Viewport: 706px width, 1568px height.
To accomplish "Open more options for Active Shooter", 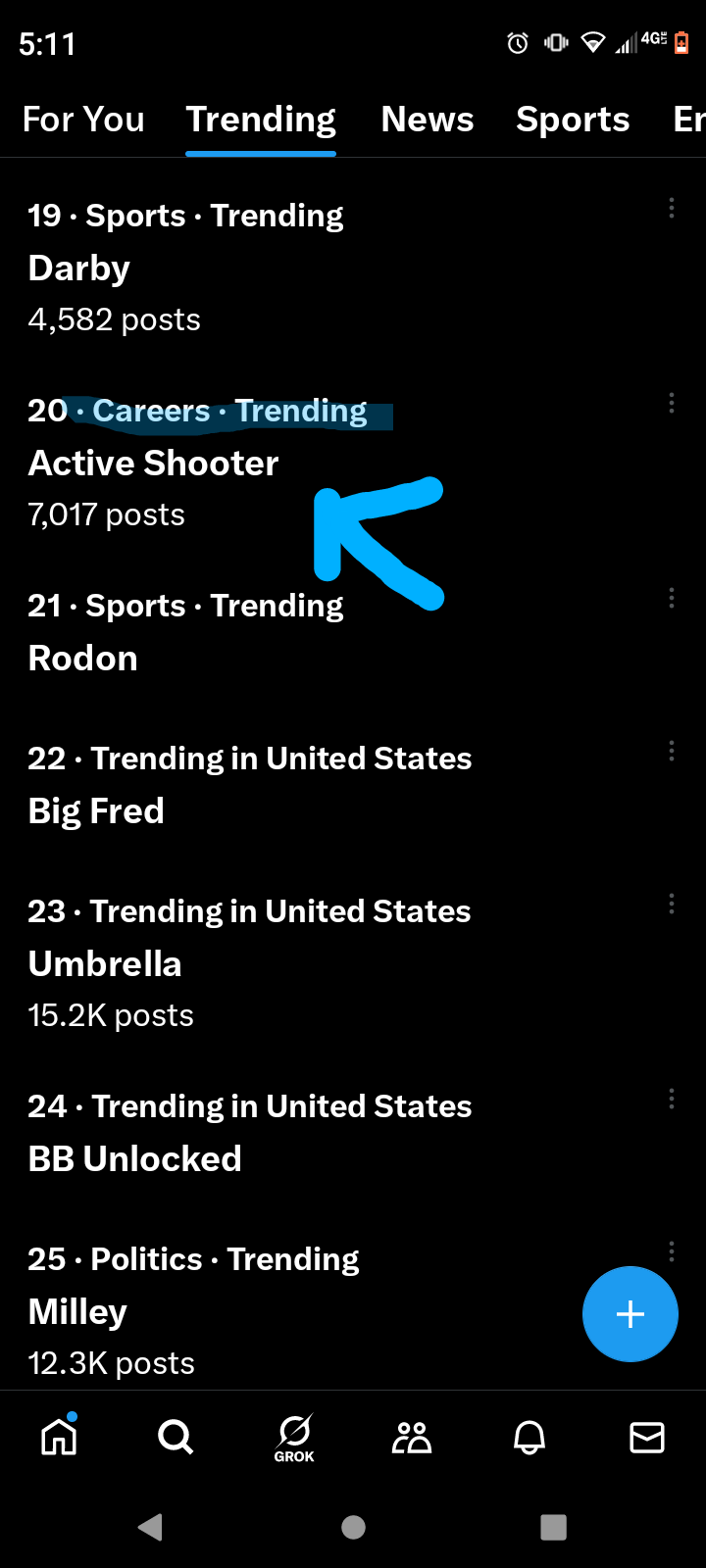I will point(672,403).
